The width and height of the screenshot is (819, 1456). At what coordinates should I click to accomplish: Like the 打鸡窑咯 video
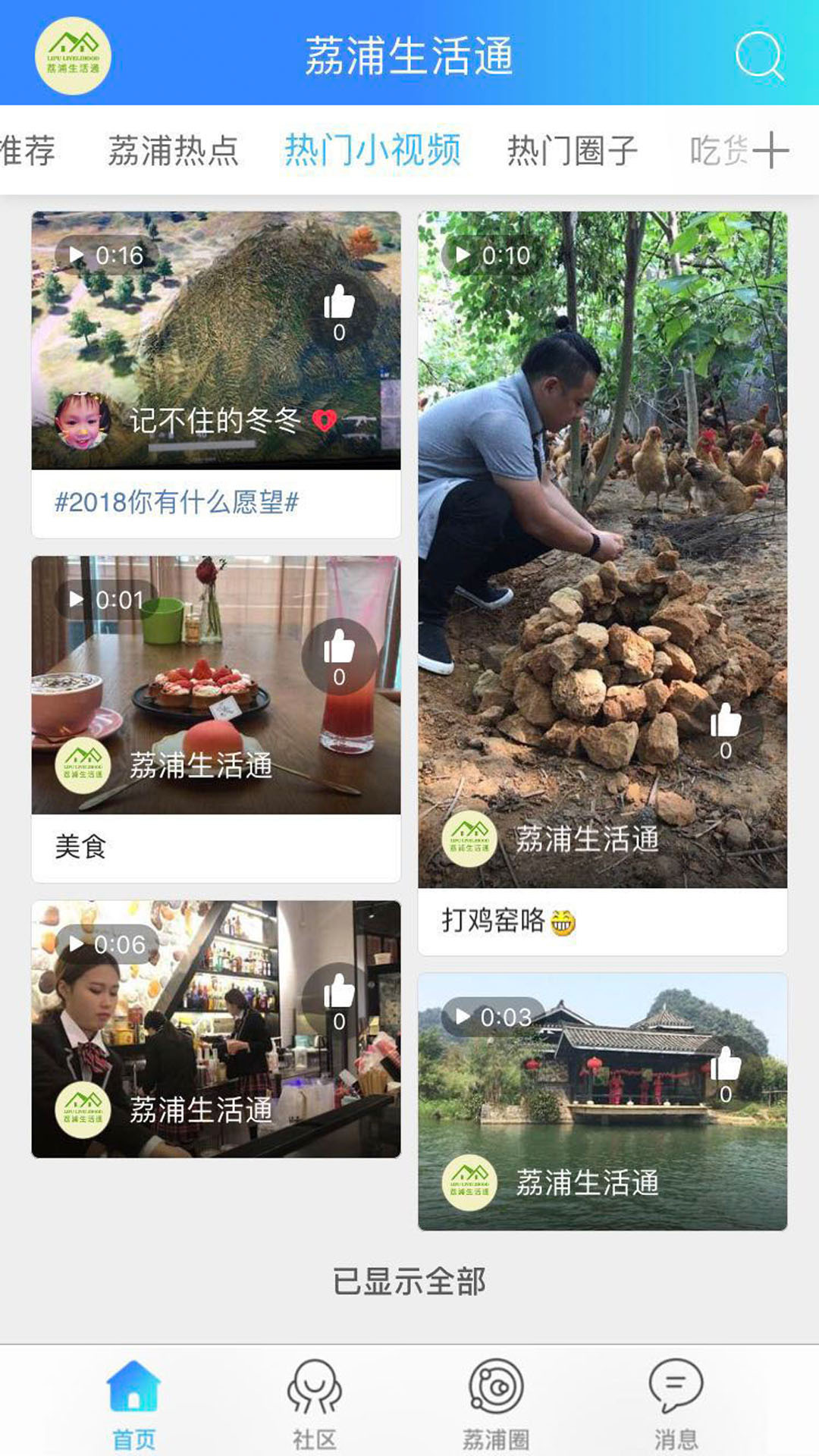coord(726,730)
